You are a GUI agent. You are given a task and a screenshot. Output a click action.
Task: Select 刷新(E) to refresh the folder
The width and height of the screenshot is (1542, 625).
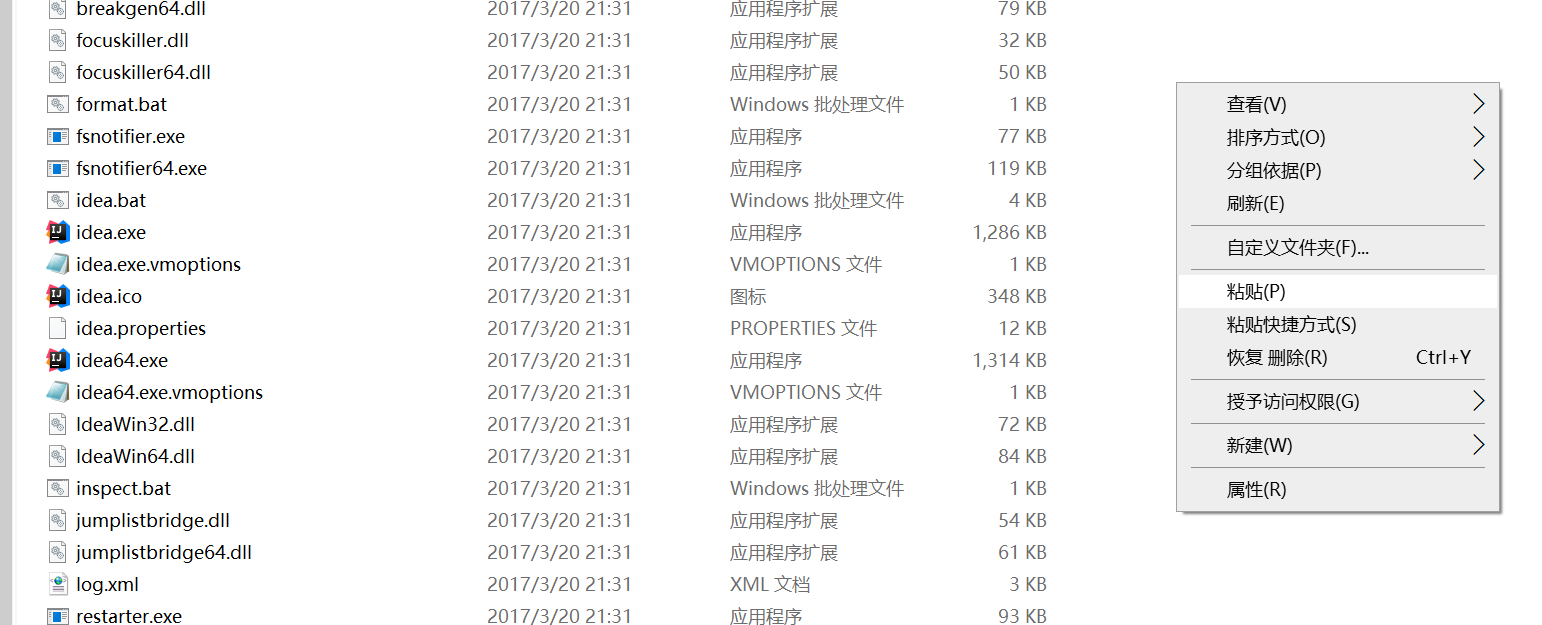[1255, 204]
